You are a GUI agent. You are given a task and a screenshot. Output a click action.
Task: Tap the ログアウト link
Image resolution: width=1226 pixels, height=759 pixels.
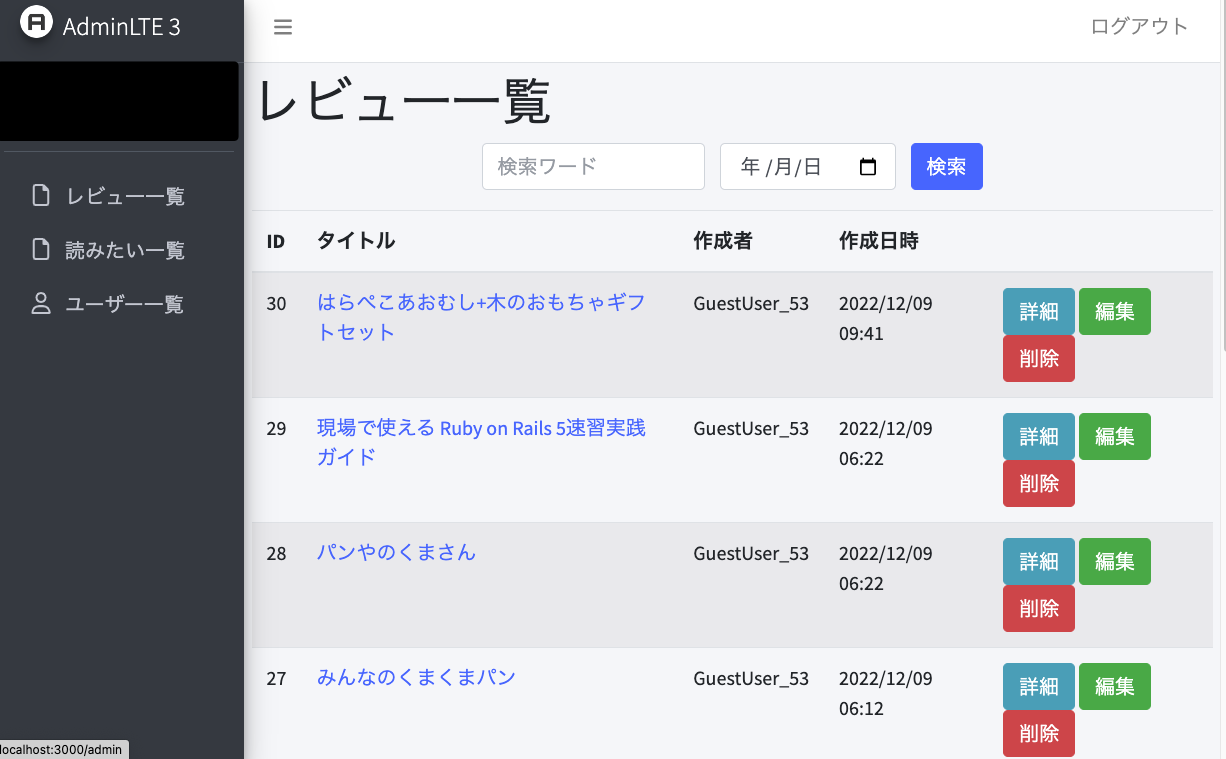[1139, 27]
